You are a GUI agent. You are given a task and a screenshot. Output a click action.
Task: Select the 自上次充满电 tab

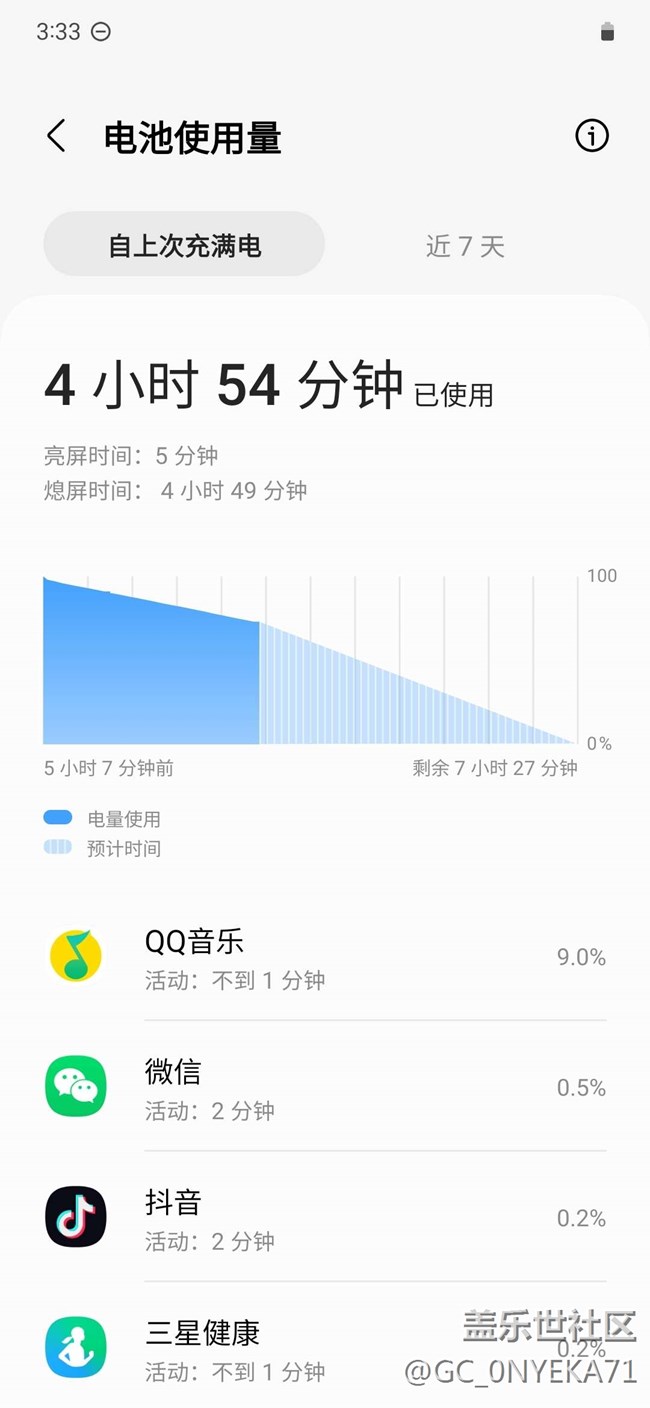click(x=184, y=245)
